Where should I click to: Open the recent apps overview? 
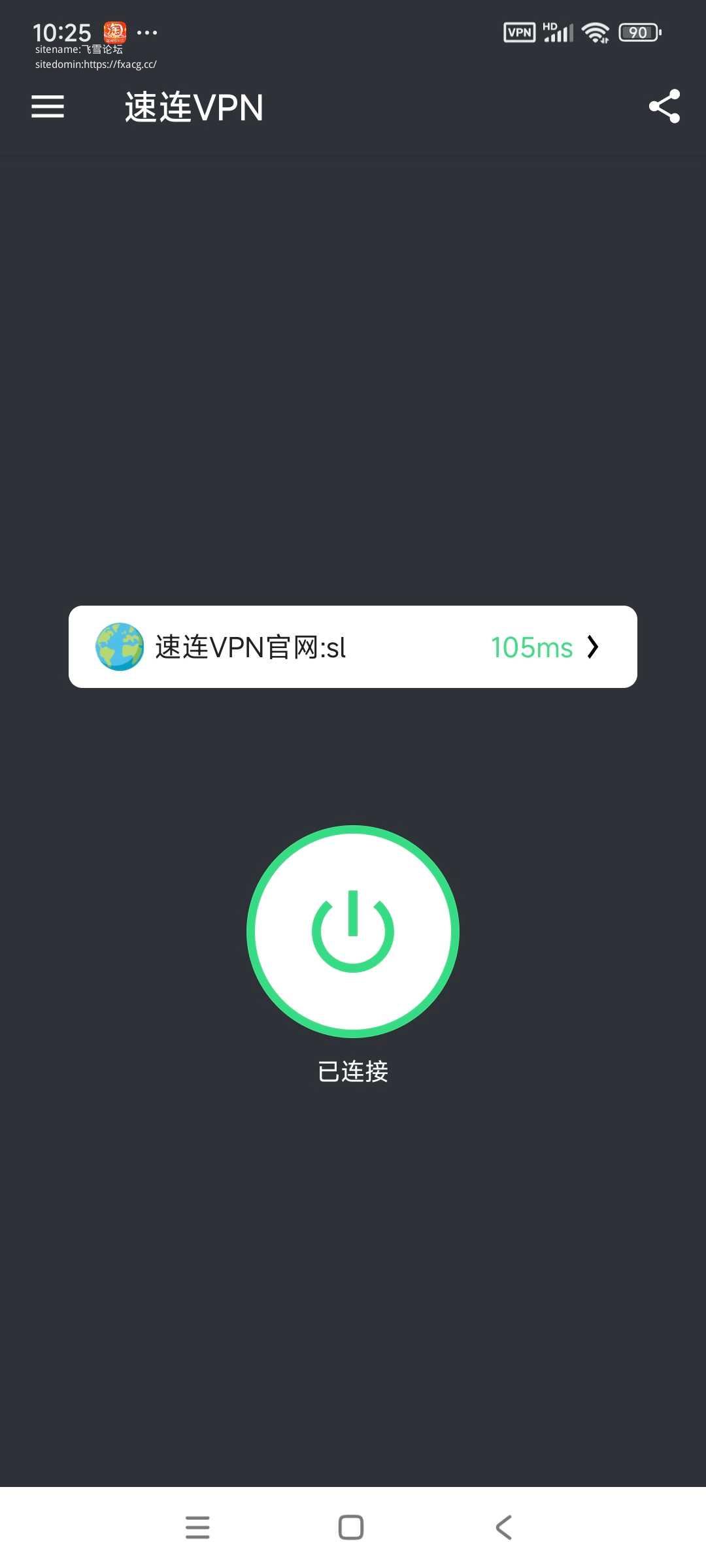pos(197,1527)
